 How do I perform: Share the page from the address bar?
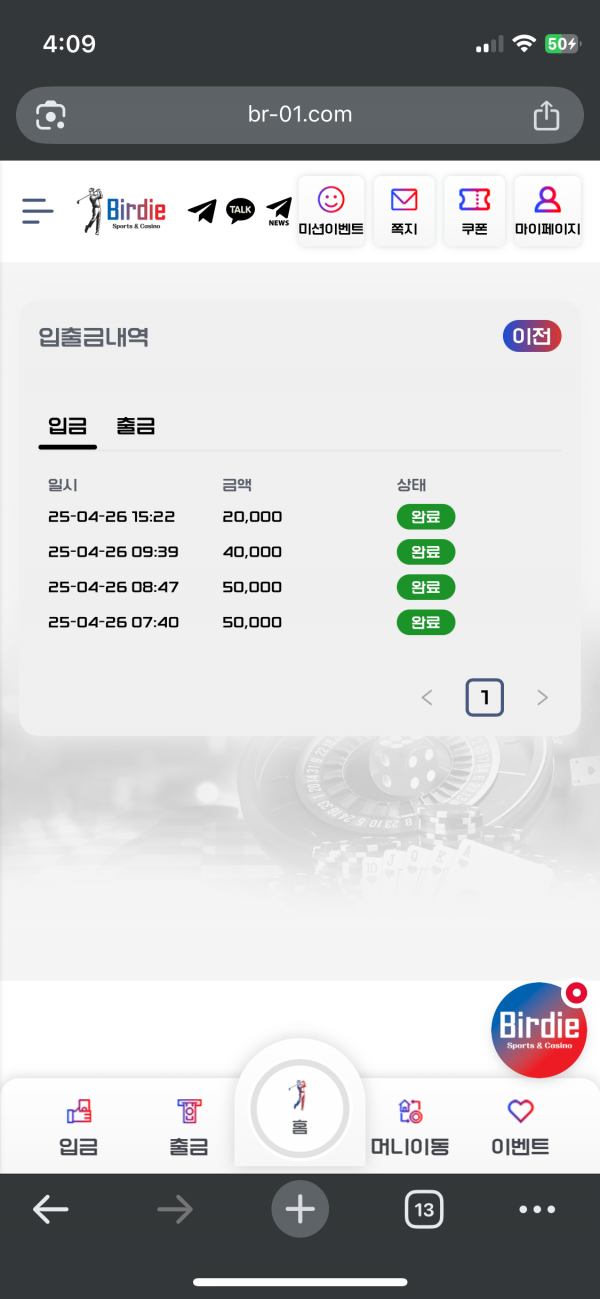coord(546,115)
